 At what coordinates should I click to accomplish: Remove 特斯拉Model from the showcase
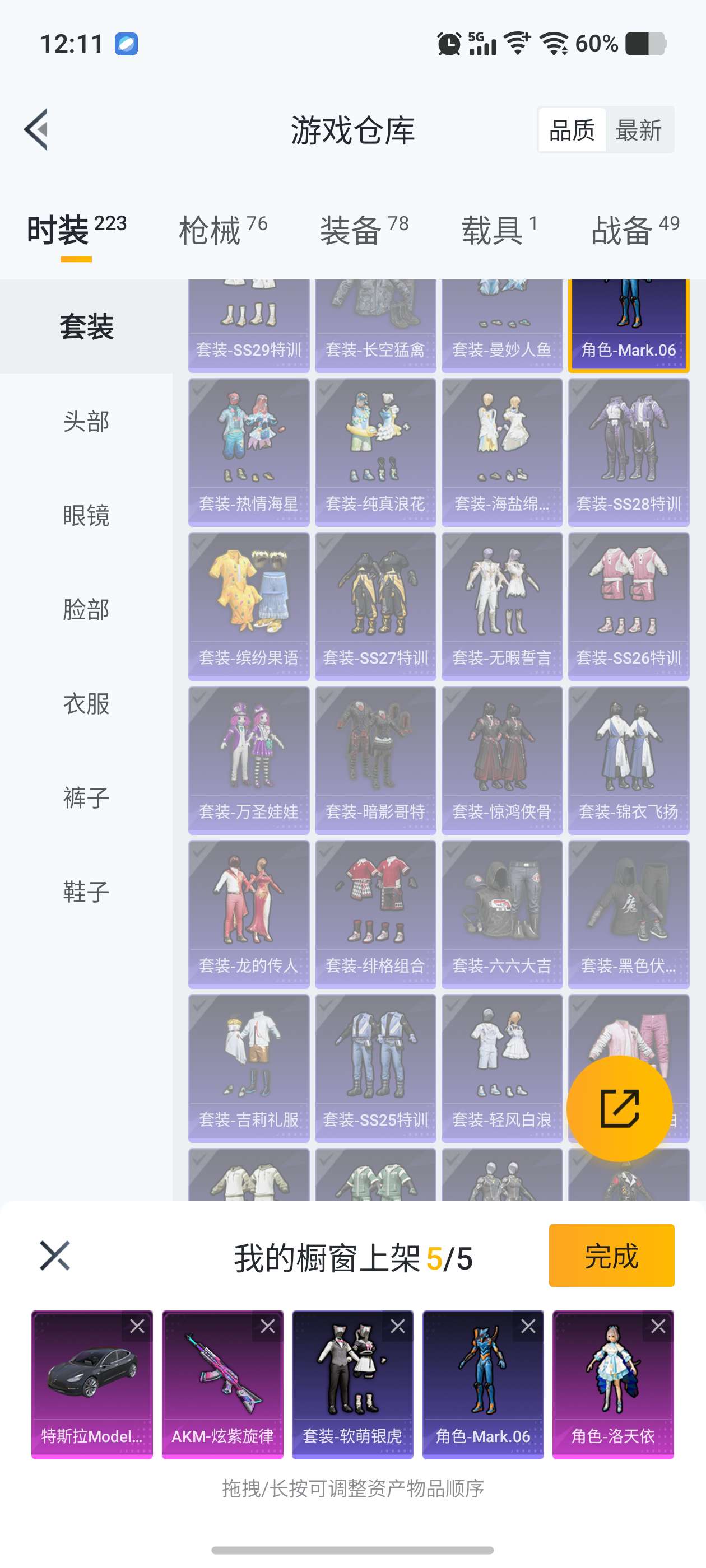point(138,1326)
